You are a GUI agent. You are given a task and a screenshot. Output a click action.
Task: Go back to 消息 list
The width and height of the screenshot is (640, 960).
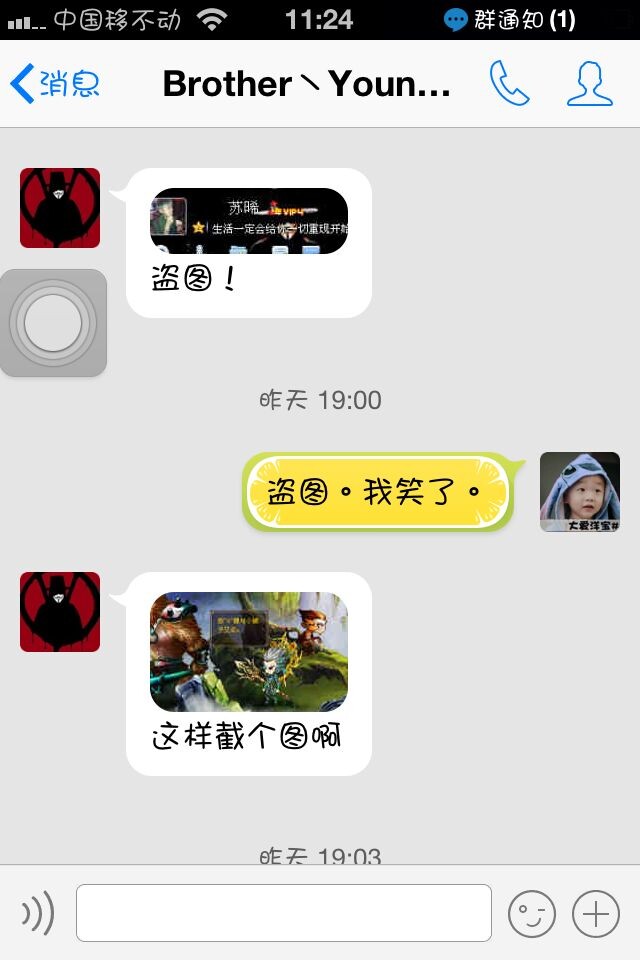[55, 84]
